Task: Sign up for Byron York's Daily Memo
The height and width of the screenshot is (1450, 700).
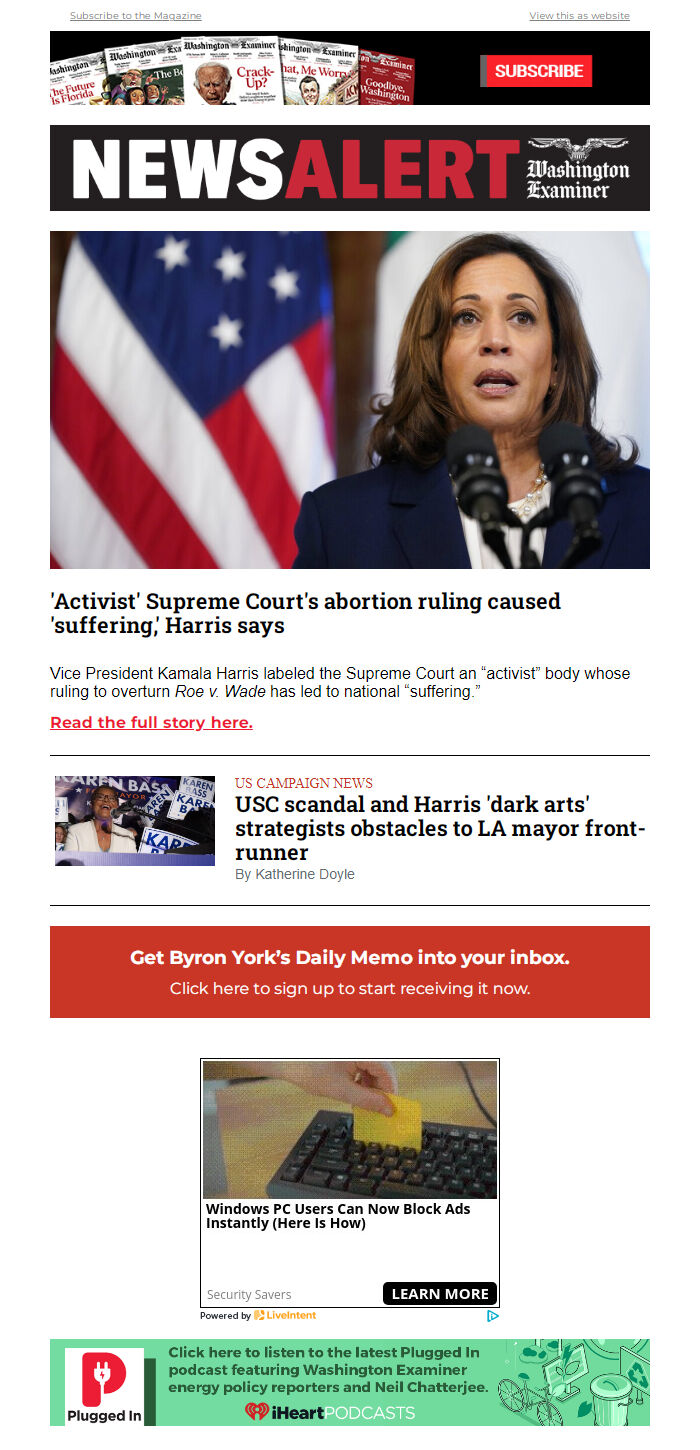Action: tap(350, 972)
